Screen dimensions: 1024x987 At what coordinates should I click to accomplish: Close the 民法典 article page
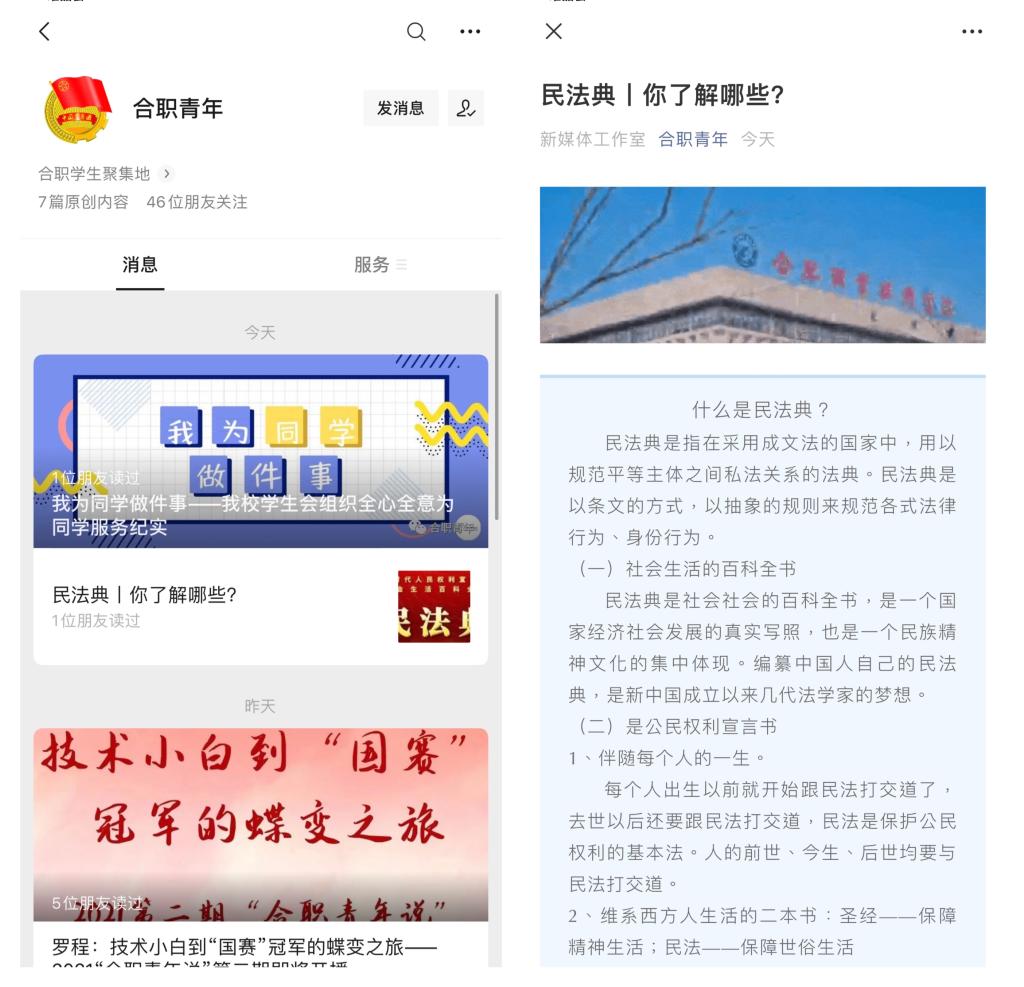click(554, 31)
